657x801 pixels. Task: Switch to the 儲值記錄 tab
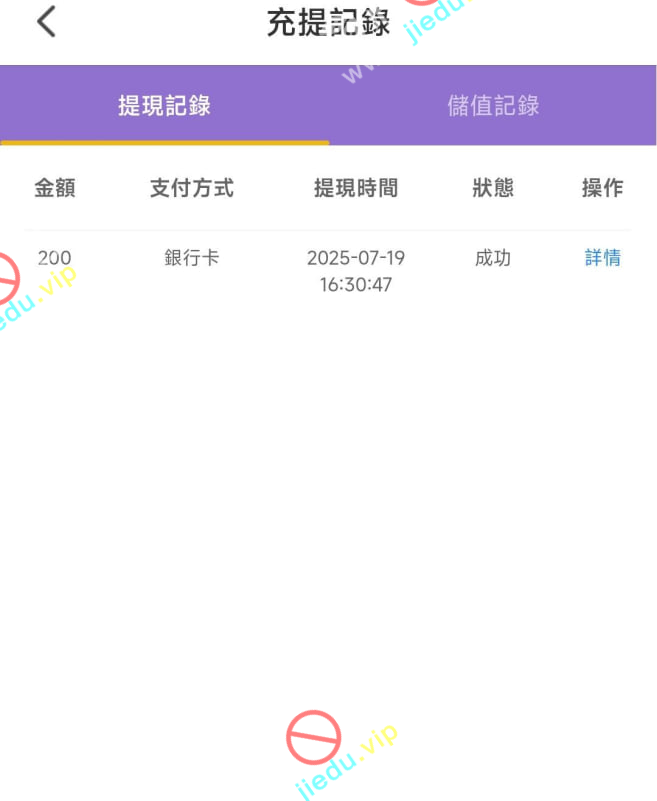[493, 106]
